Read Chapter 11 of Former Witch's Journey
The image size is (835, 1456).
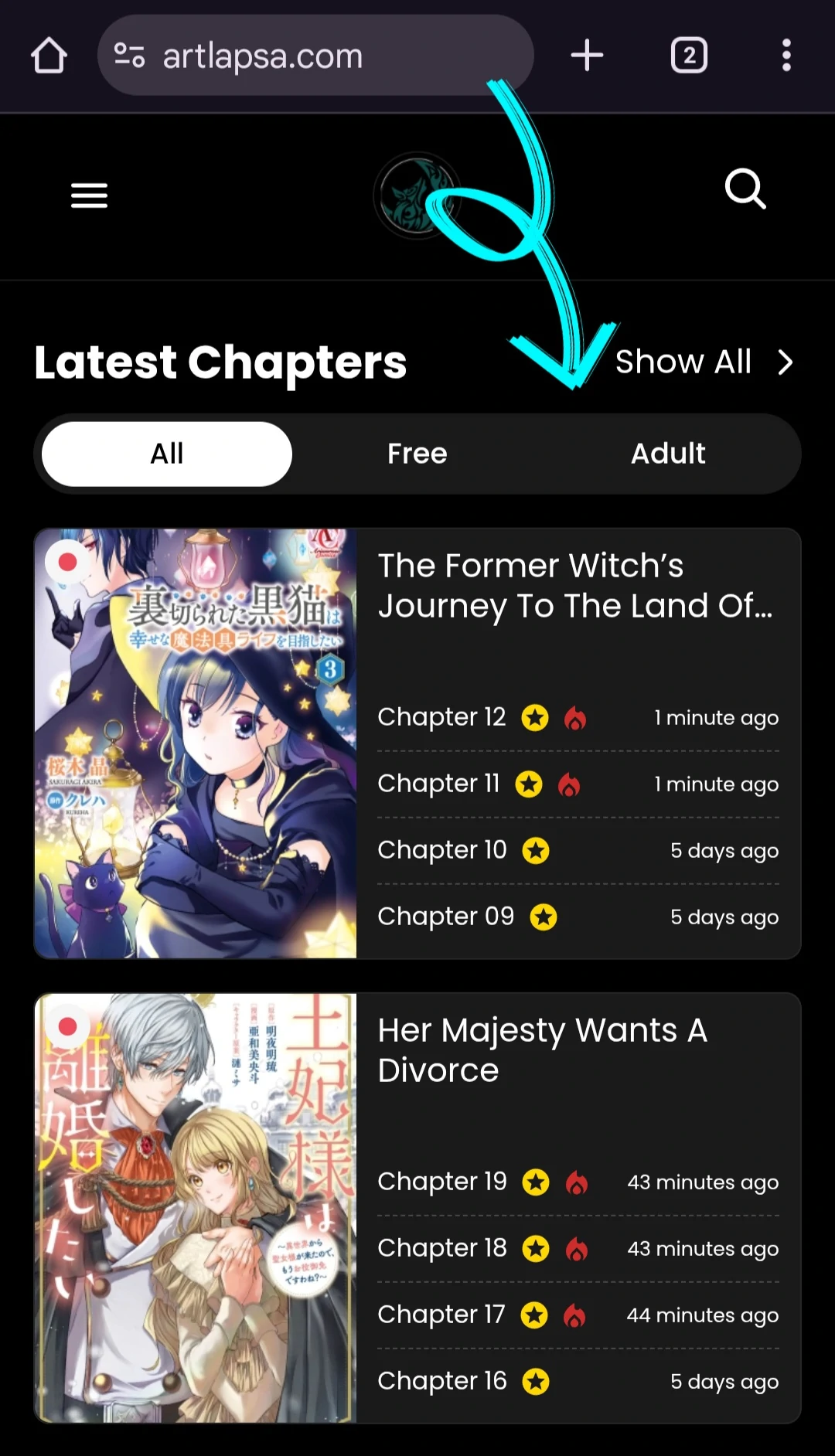578,784
